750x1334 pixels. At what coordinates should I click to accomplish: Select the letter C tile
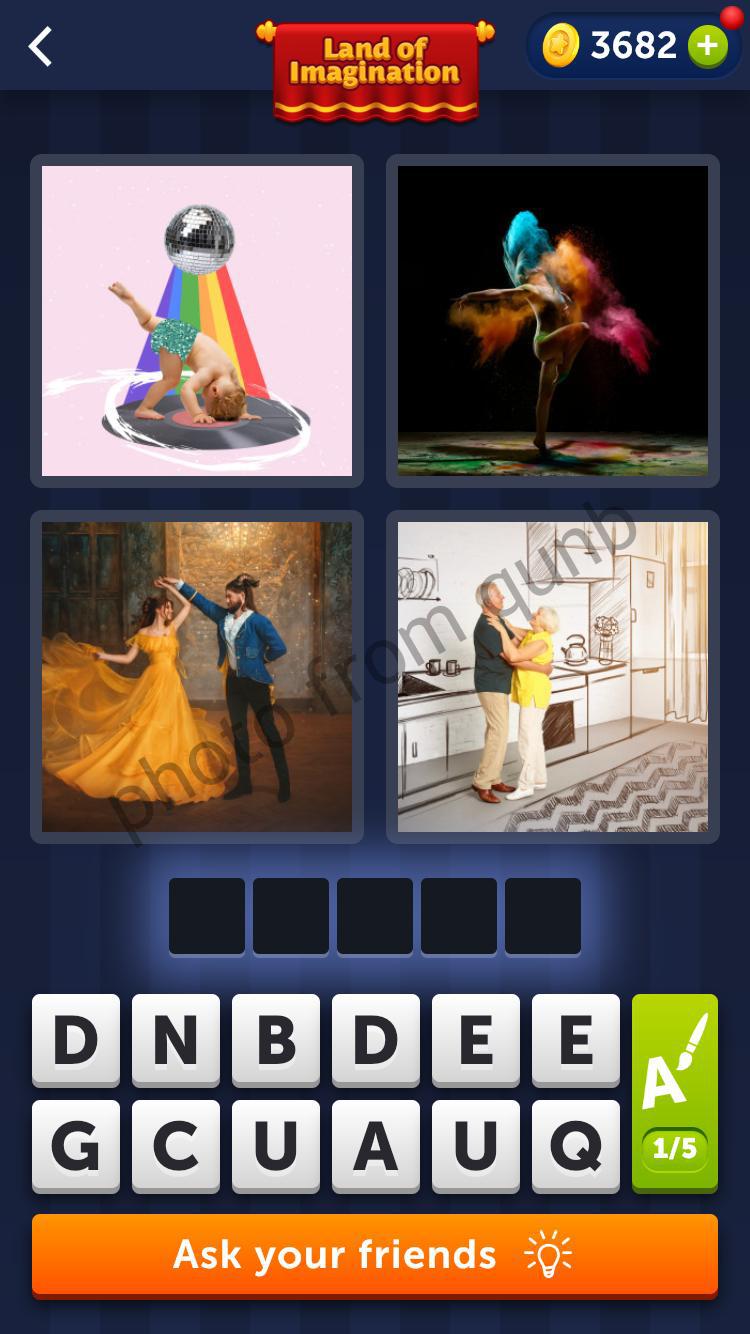coord(176,1146)
